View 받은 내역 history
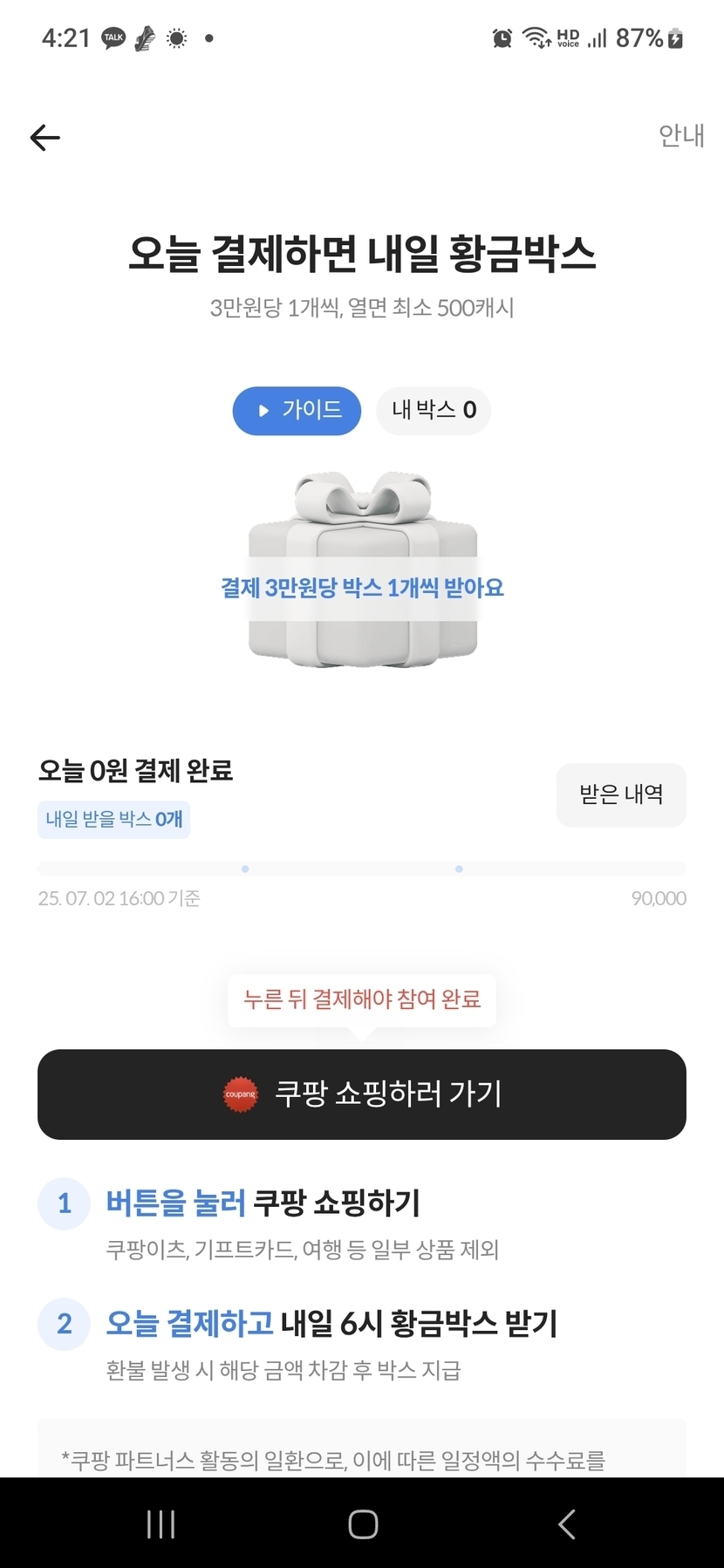This screenshot has height=1568, width=724. [x=621, y=794]
